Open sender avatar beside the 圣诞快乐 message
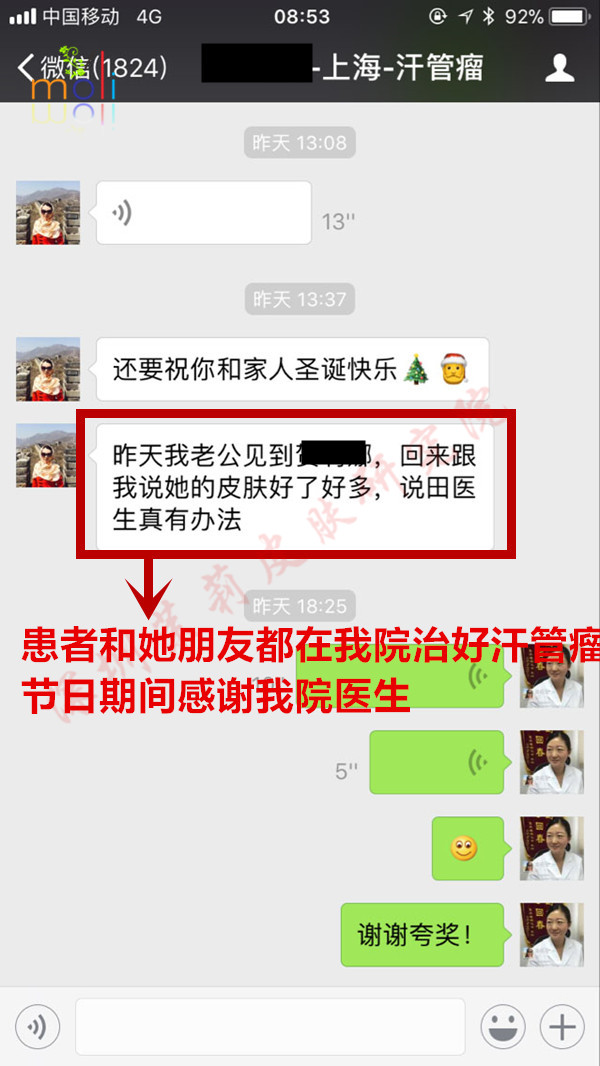This screenshot has width=600, height=1066. (x=48, y=369)
